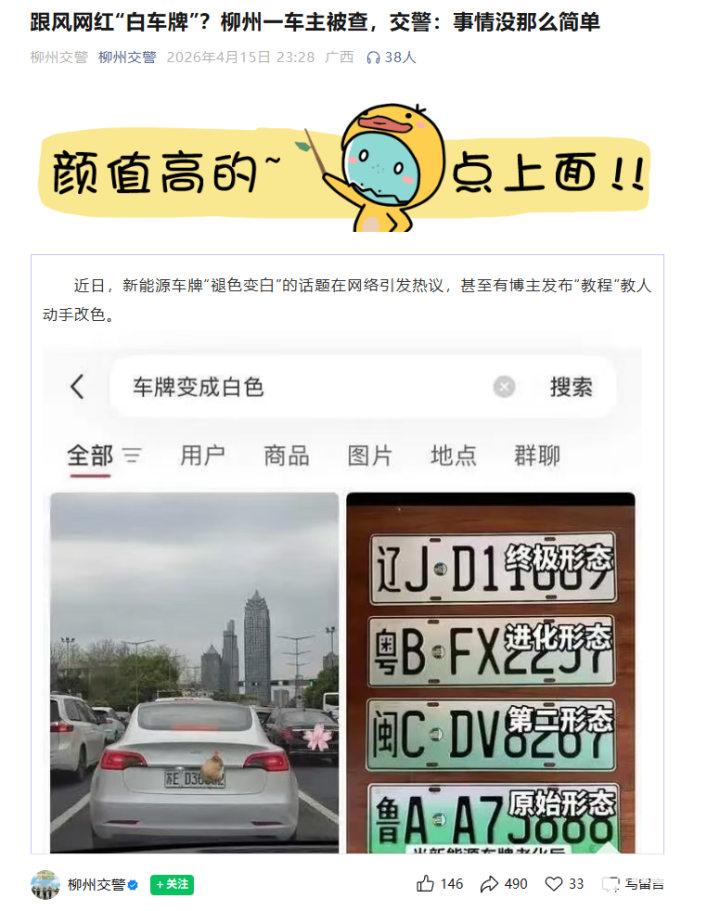
Task: Follow 柳州交警 with the 关注 button
Action: click(171, 884)
